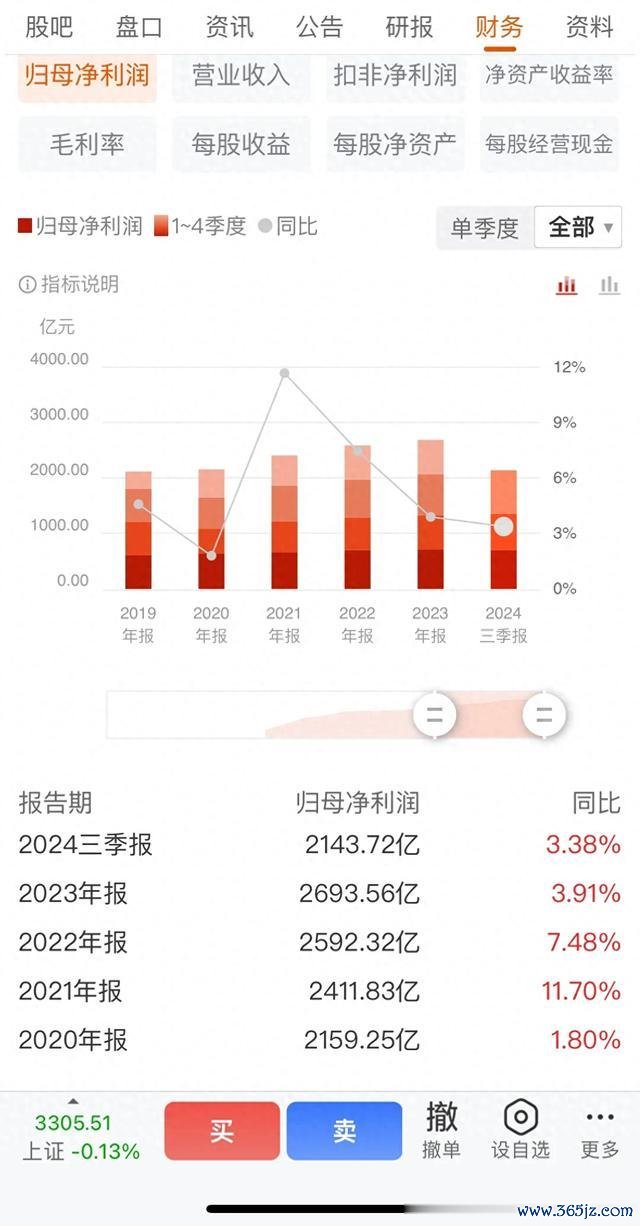
Task: Select the 扣非净利润 metric chip
Action: click(x=395, y=76)
